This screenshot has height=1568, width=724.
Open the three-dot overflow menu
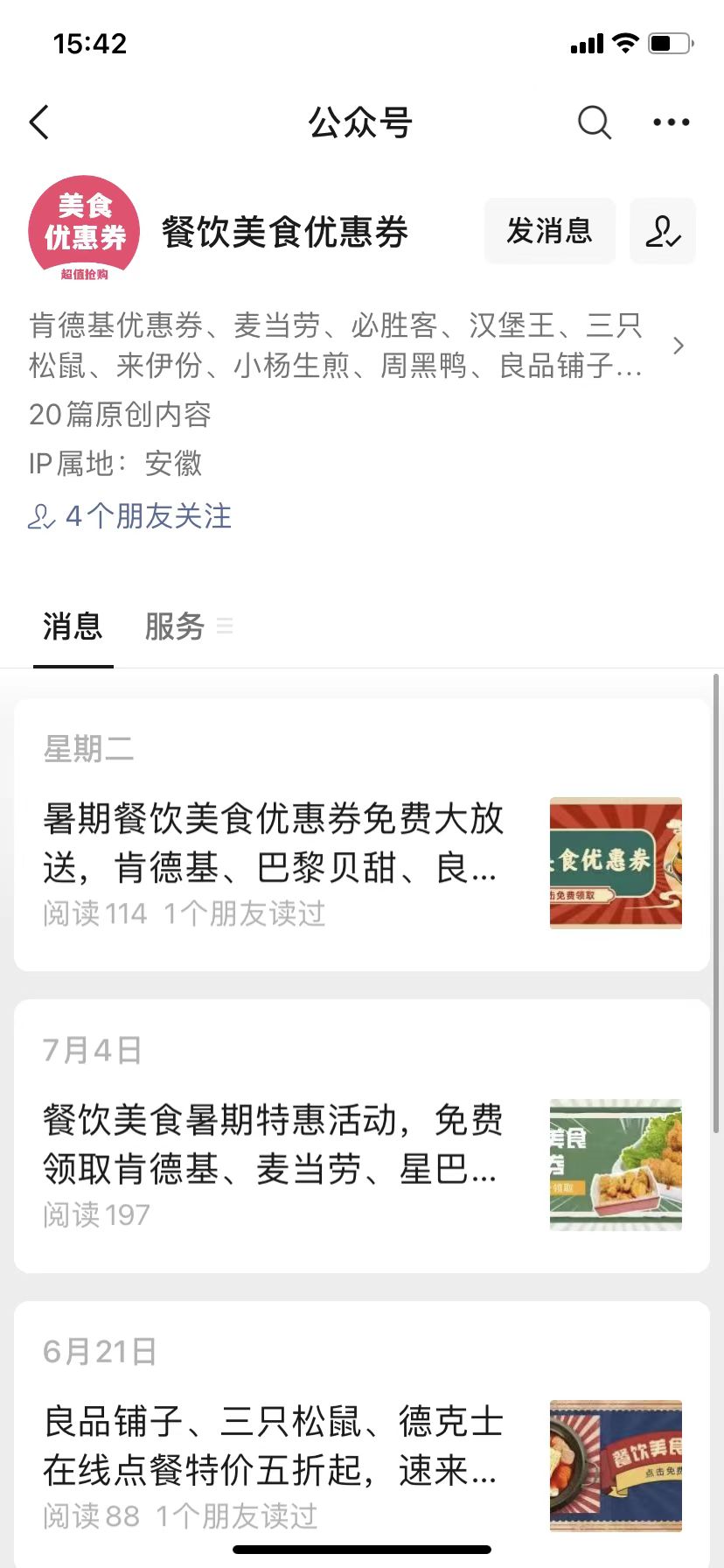[x=671, y=122]
